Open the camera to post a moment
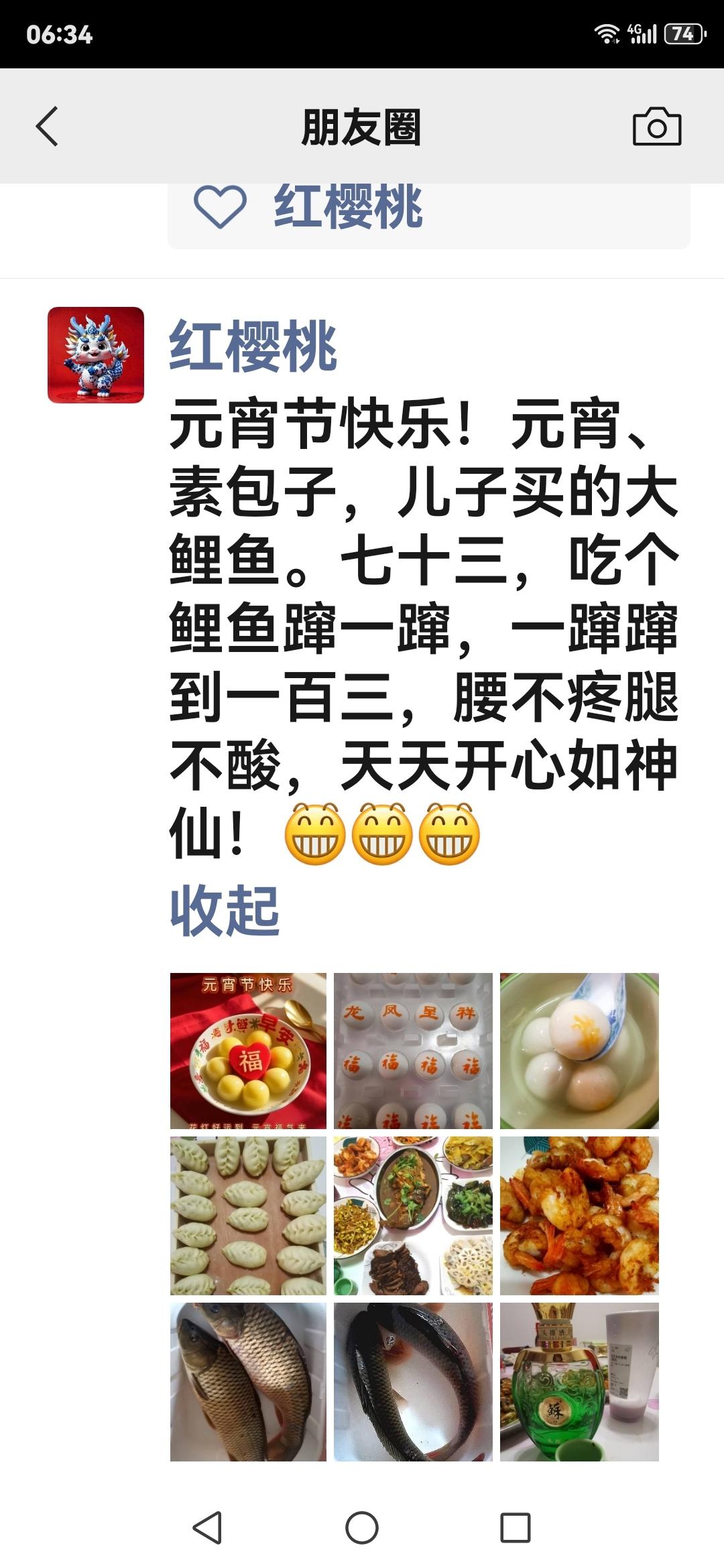The image size is (724, 1568). (656, 127)
